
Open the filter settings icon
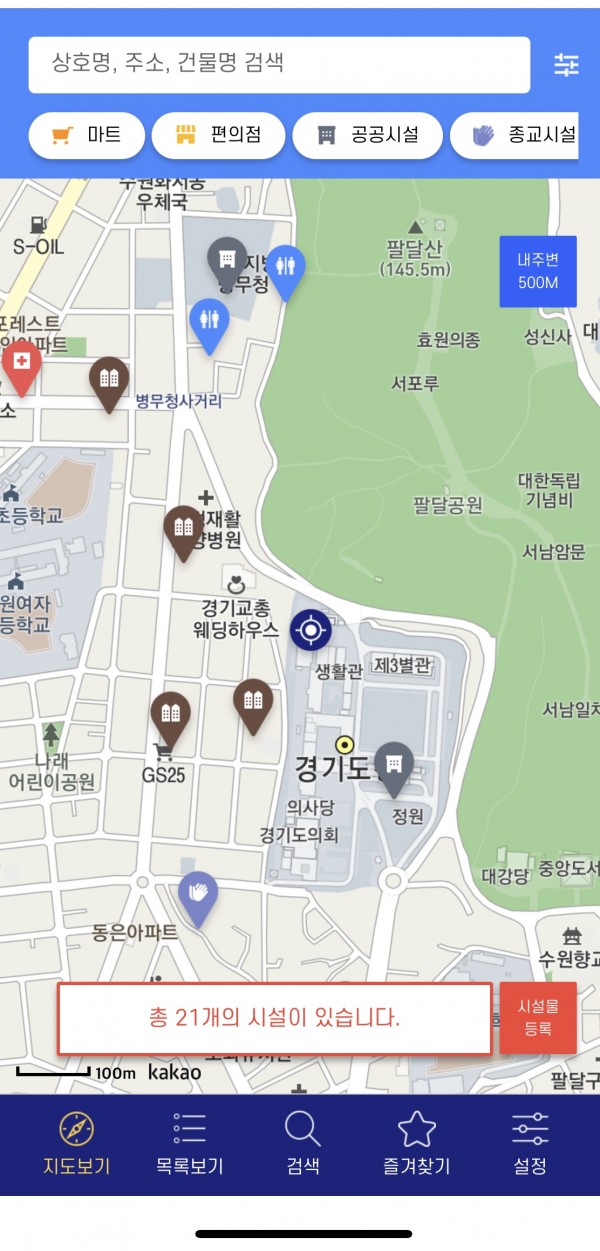tap(567, 65)
